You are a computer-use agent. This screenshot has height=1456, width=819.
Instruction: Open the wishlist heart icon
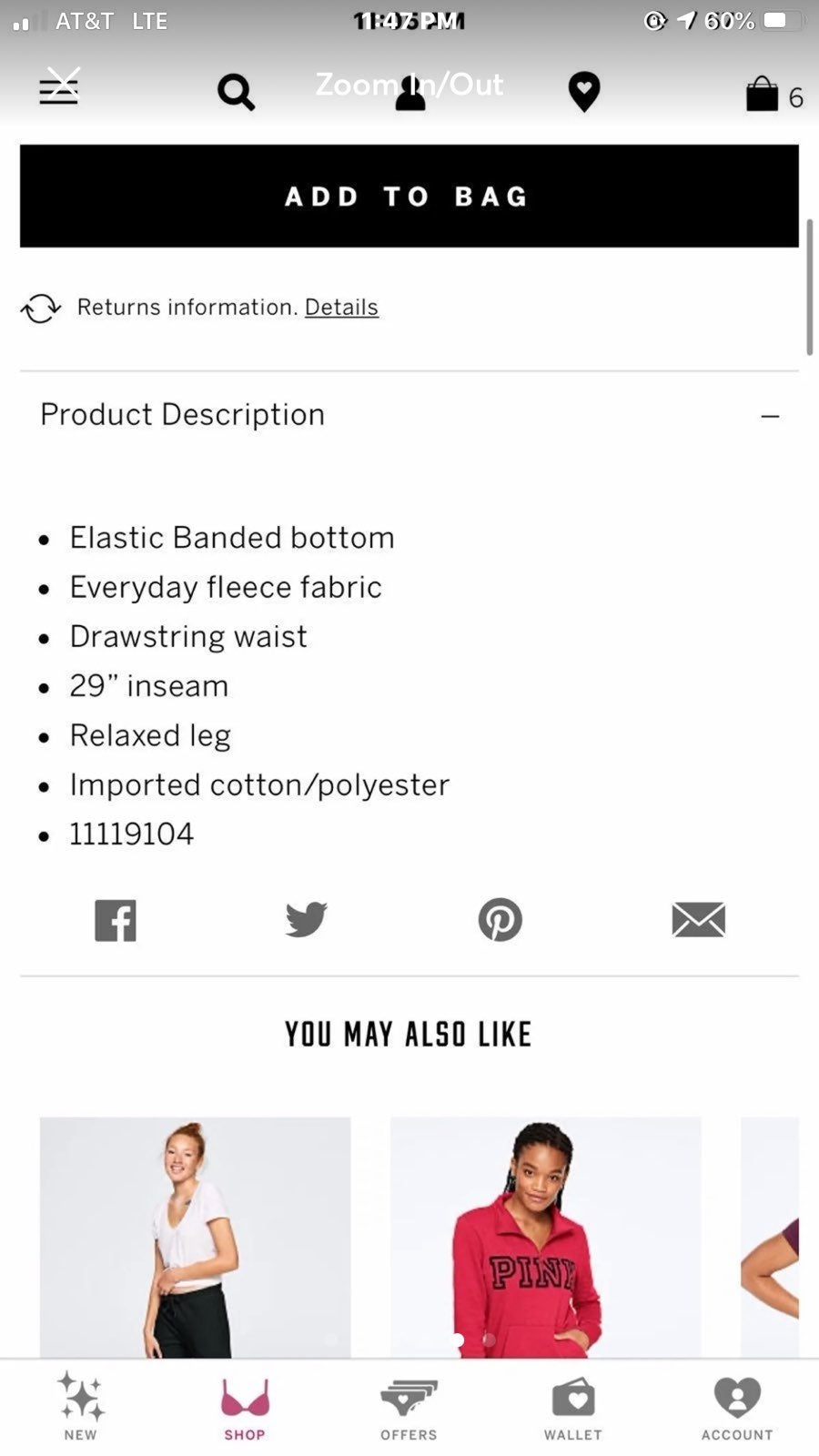584,92
